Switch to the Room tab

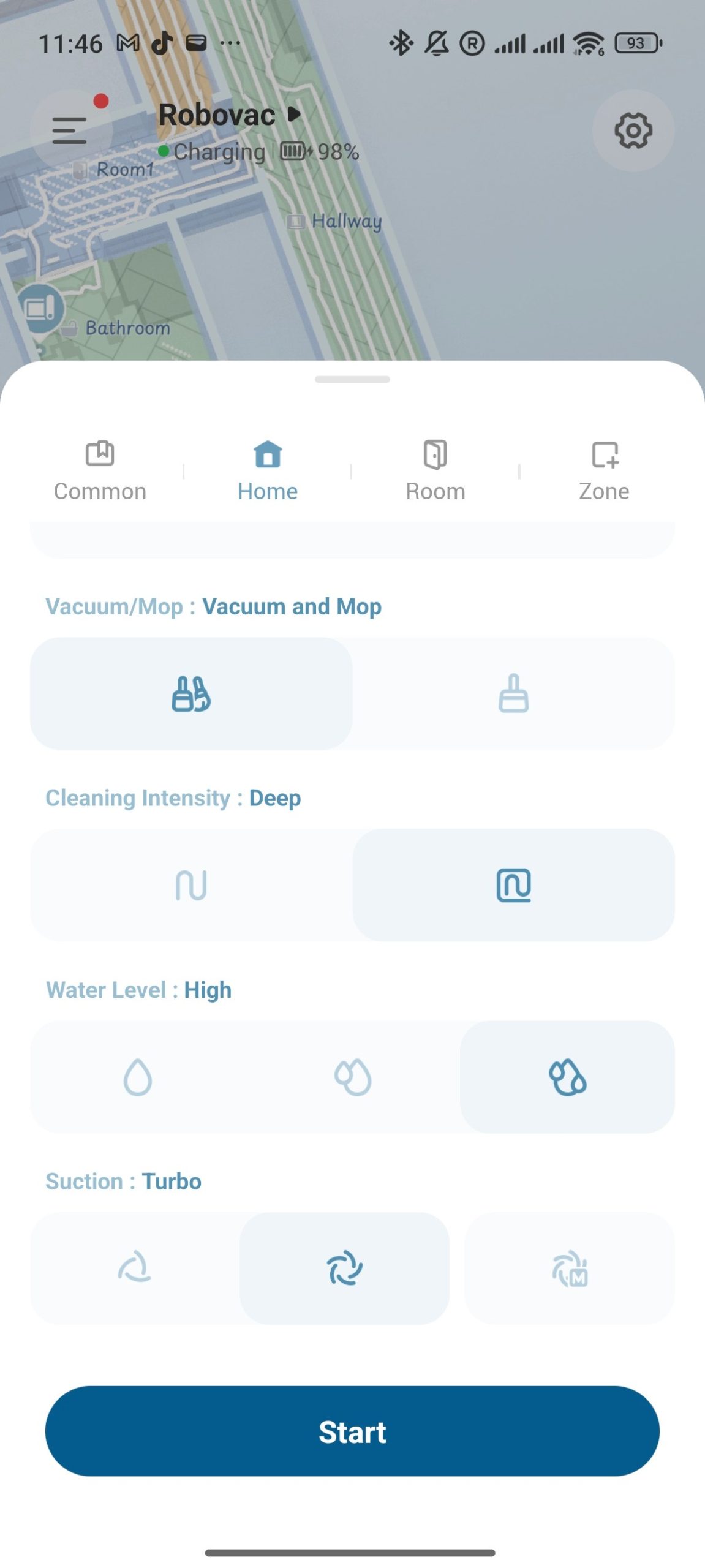click(x=435, y=470)
